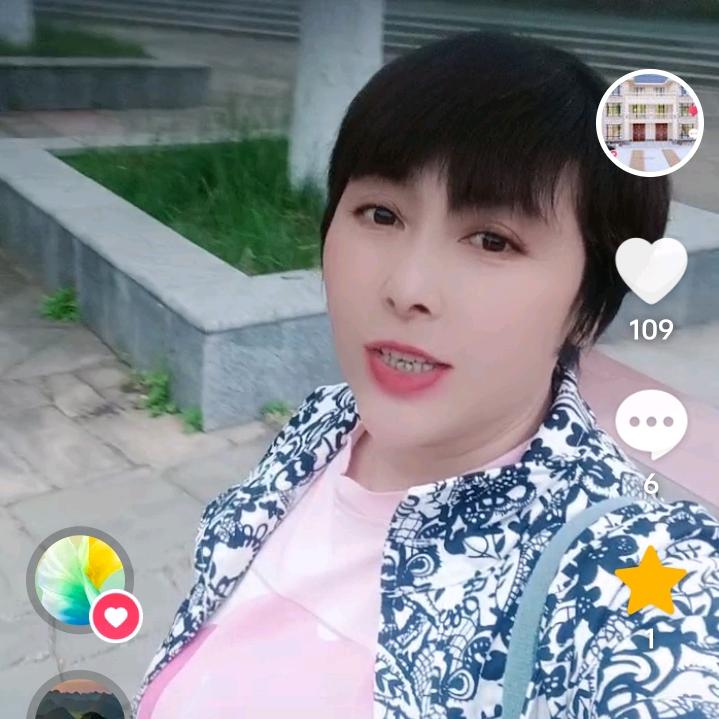
Task: Tap the yellow star favorite icon
Action: pos(651,581)
